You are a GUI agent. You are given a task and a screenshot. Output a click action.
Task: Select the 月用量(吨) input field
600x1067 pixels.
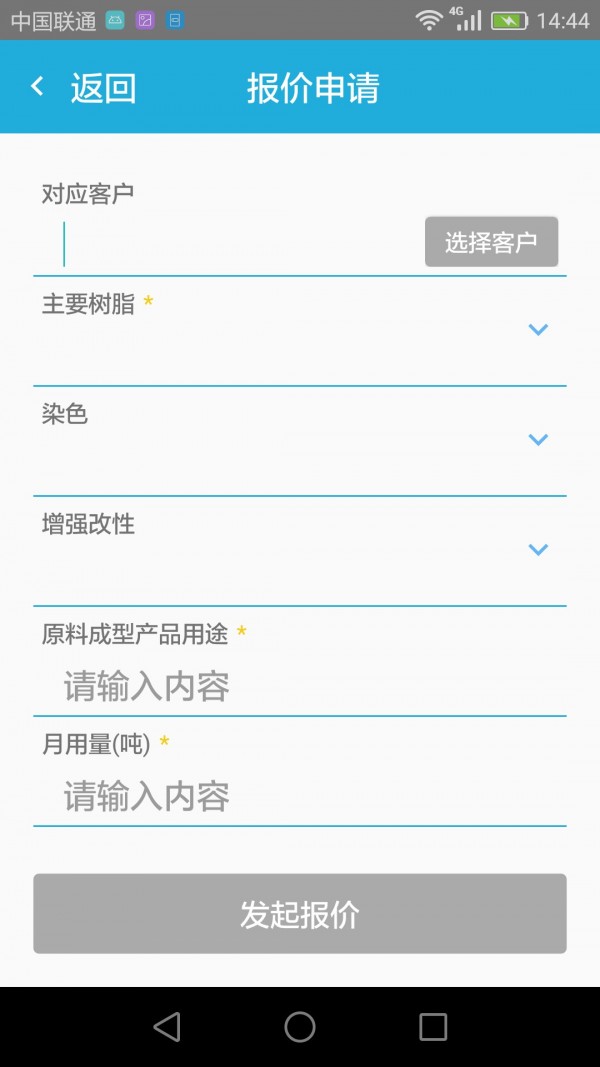(x=300, y=797)
